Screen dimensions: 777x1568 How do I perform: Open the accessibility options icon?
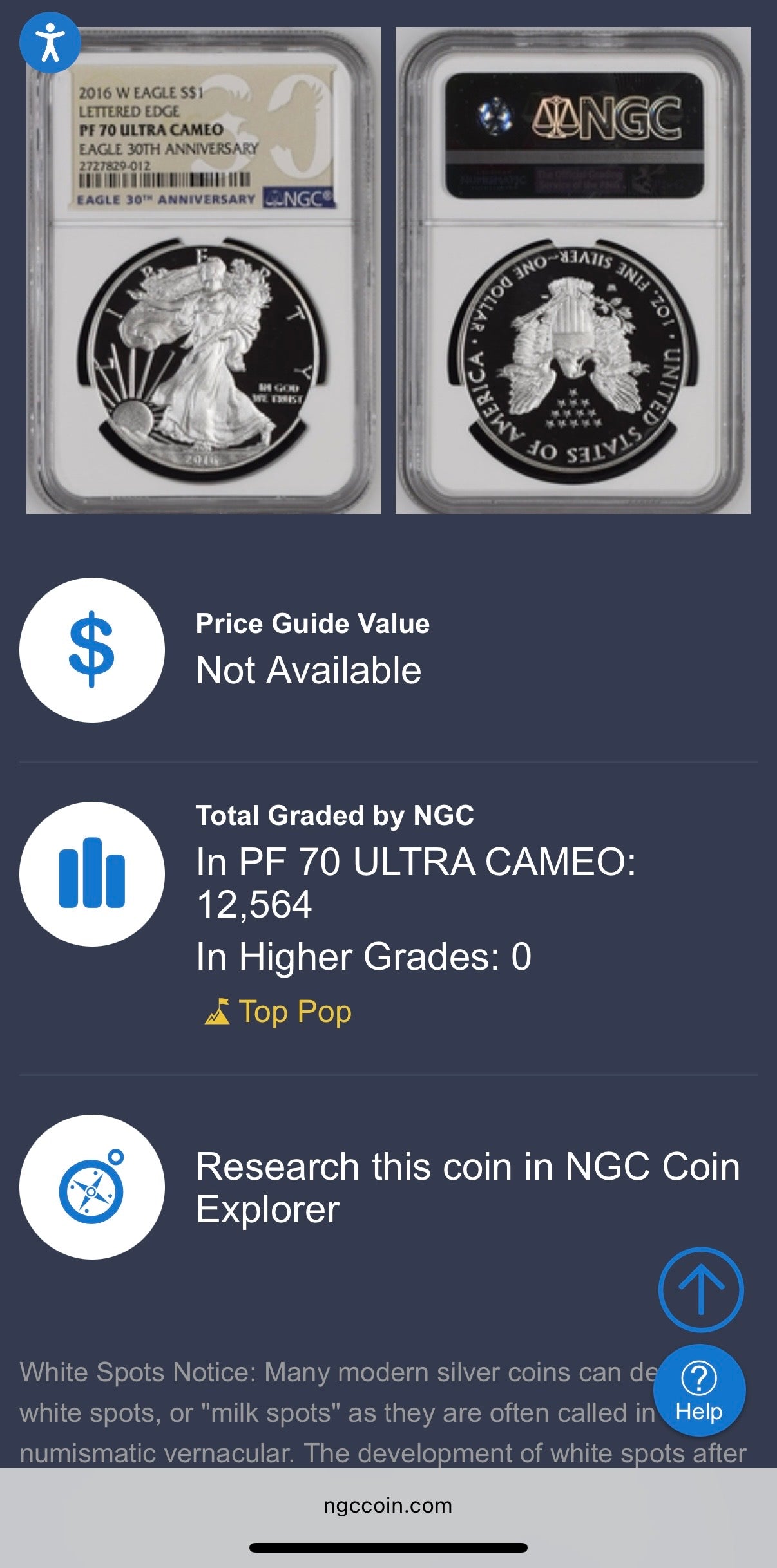[x=50, y=43]
